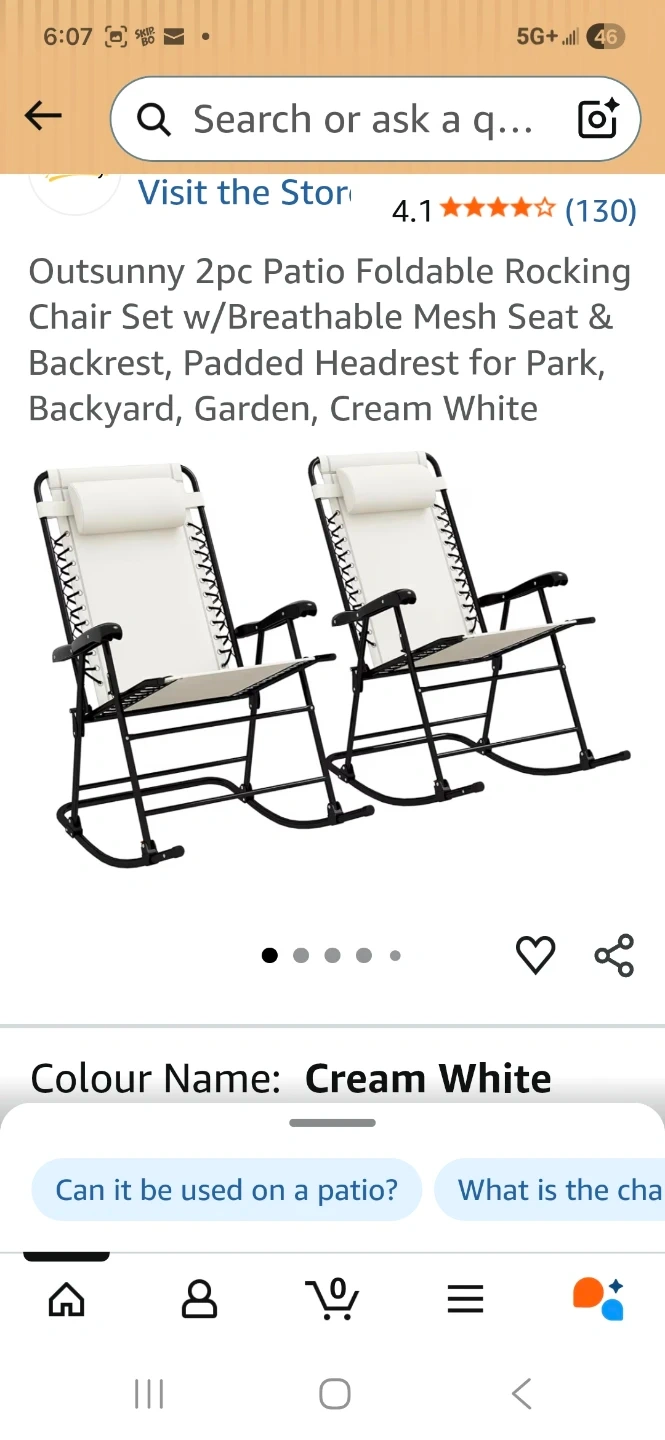Add chair set to wish list heart
Viewport: 665px width, 1440px height.
pos(535,955)
